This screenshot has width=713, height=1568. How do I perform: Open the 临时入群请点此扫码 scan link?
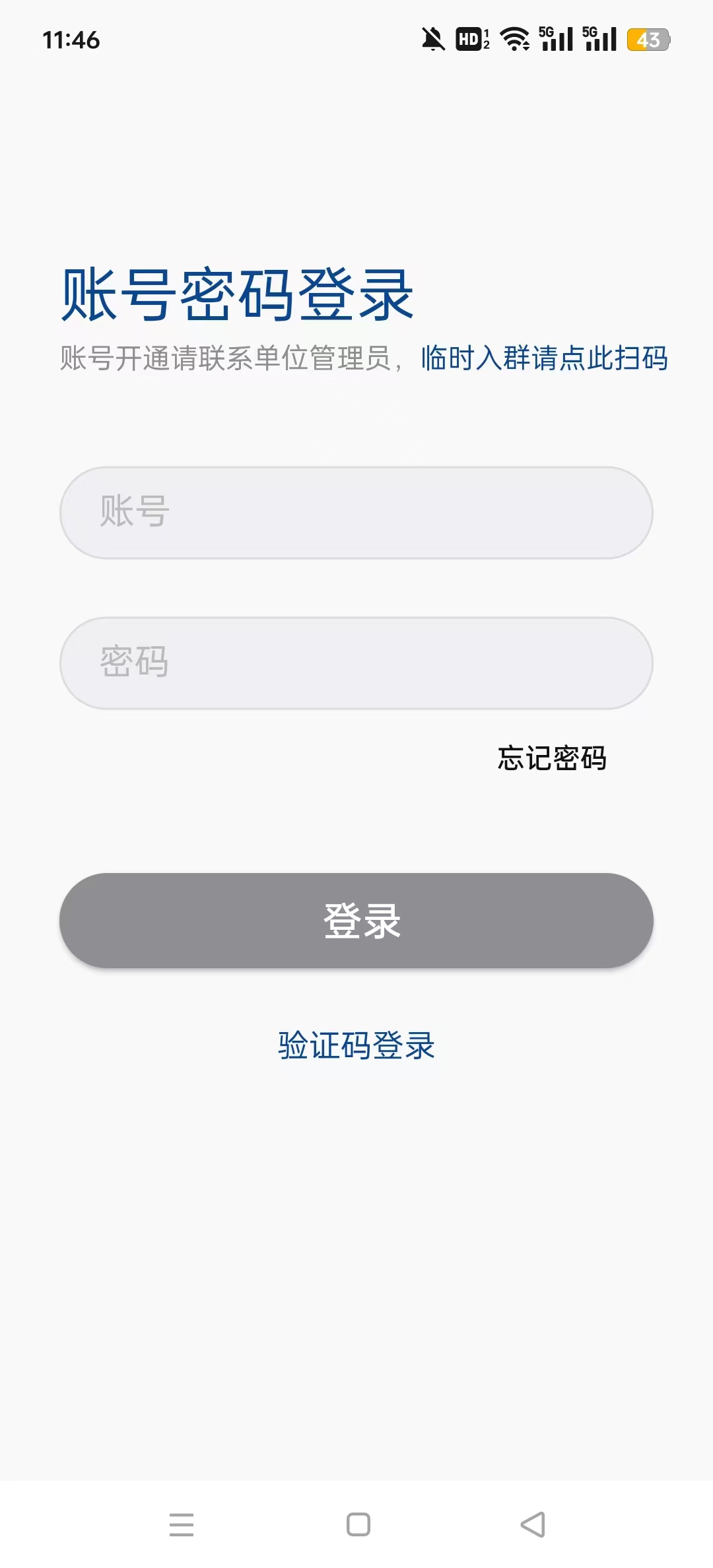point(545,359)
